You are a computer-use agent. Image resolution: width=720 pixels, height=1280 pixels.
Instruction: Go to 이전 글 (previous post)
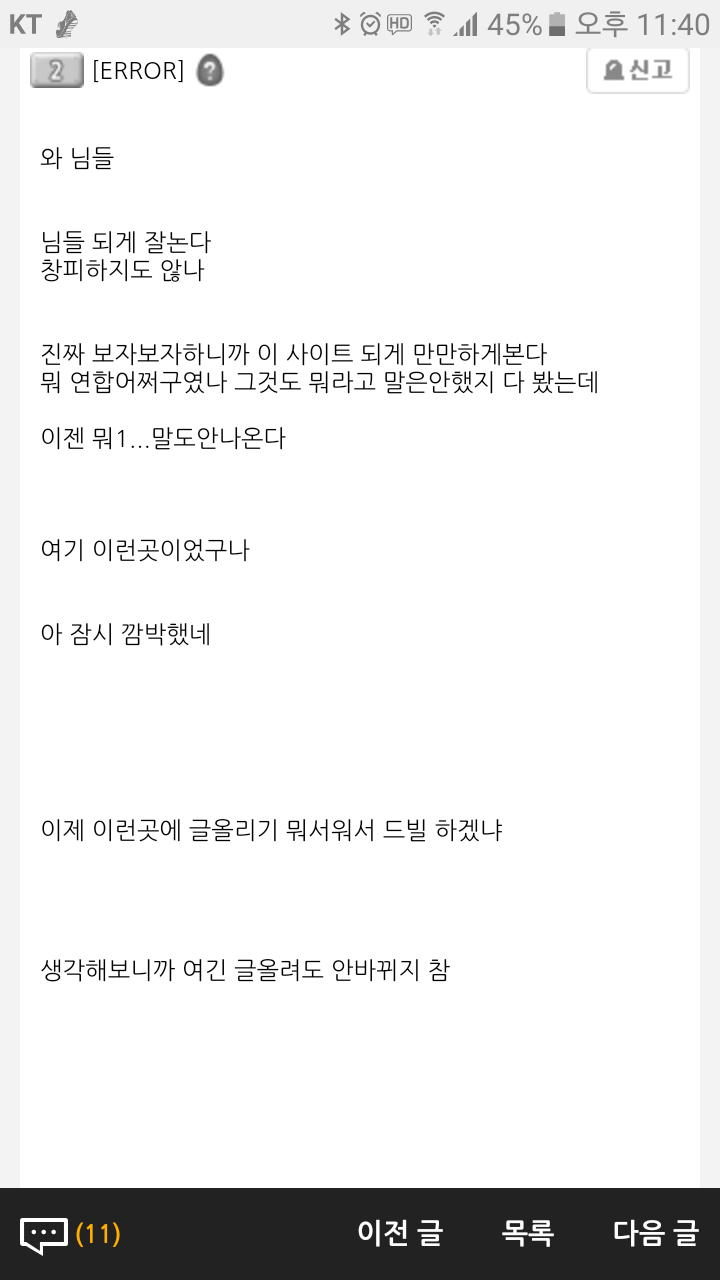tap(400, 1233)
